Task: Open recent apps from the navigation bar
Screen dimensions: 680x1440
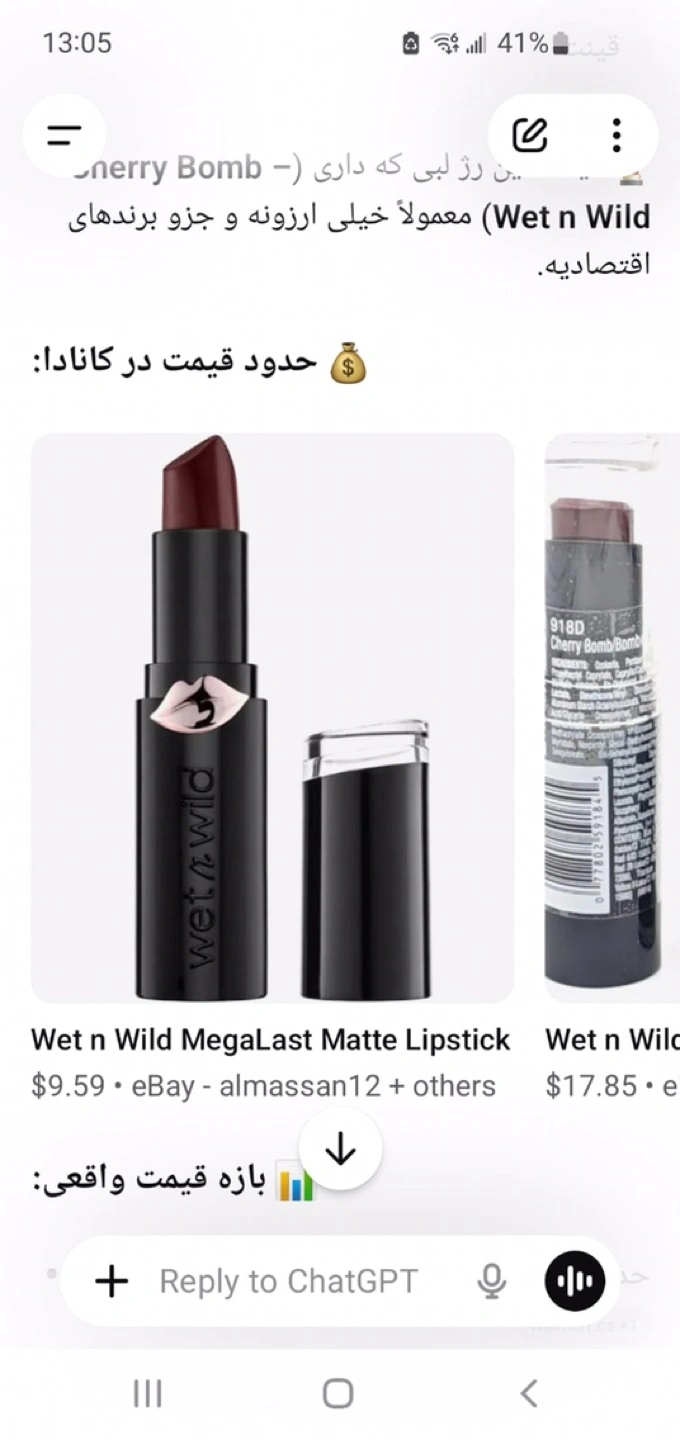Action: [x=147, y=1393]
